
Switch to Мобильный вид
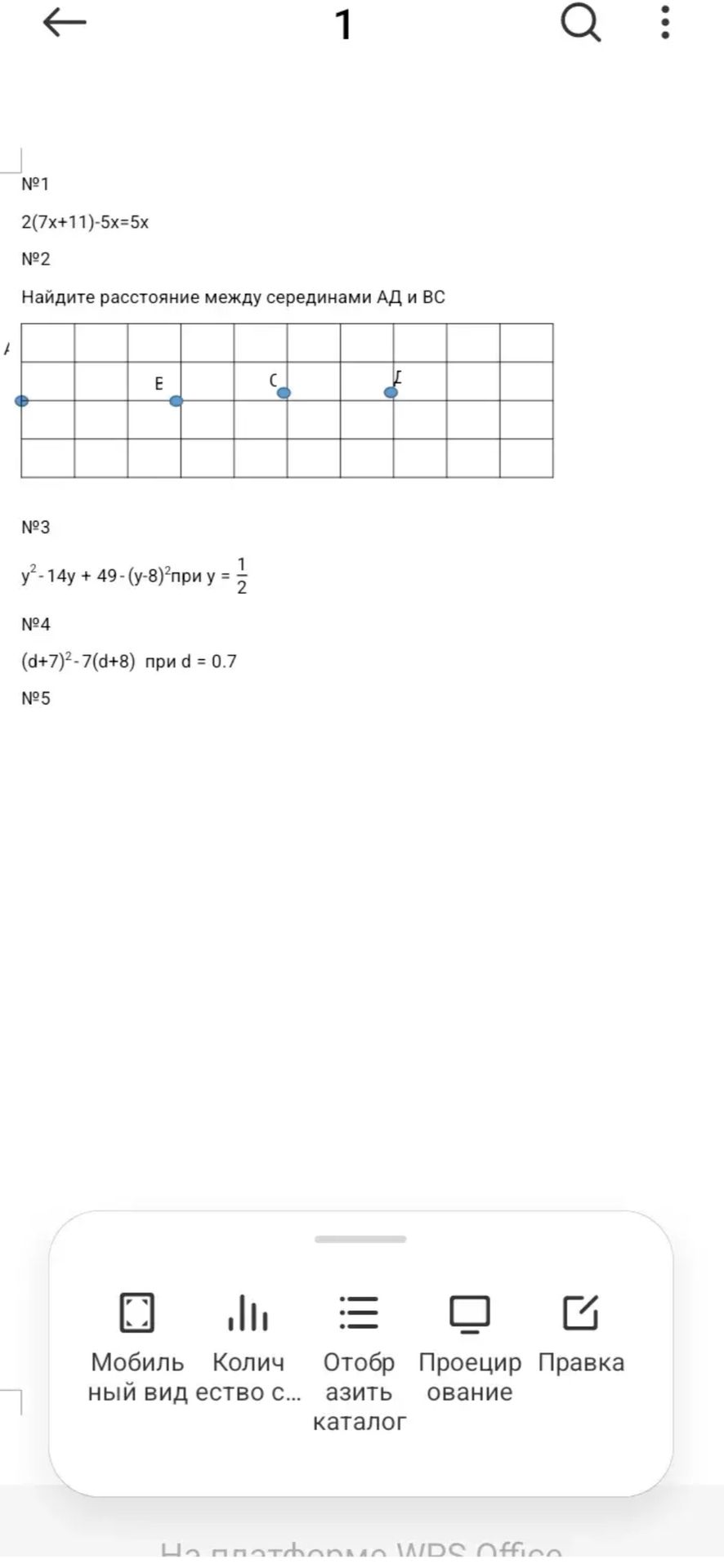point(137,1347)
